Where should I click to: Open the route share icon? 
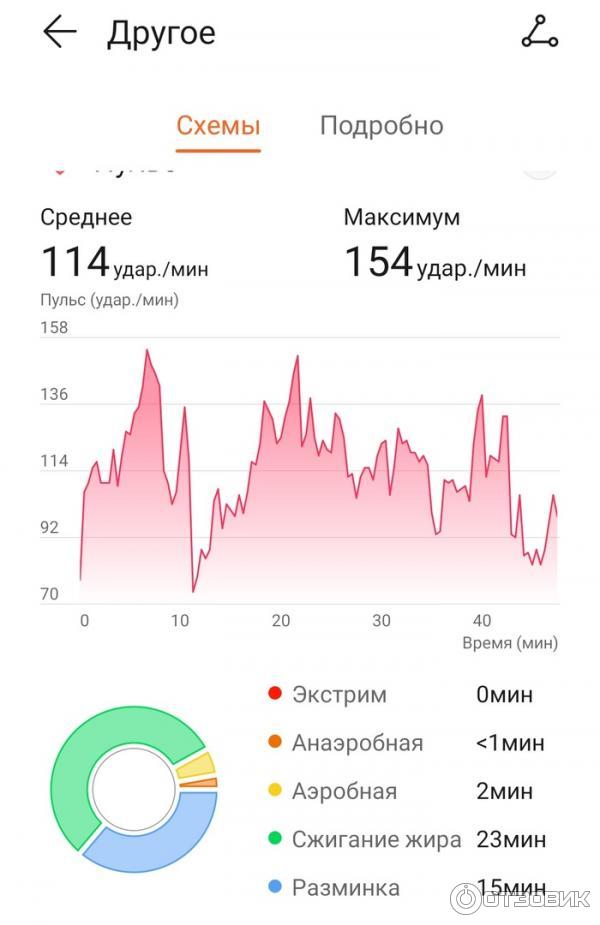(540, 33)
